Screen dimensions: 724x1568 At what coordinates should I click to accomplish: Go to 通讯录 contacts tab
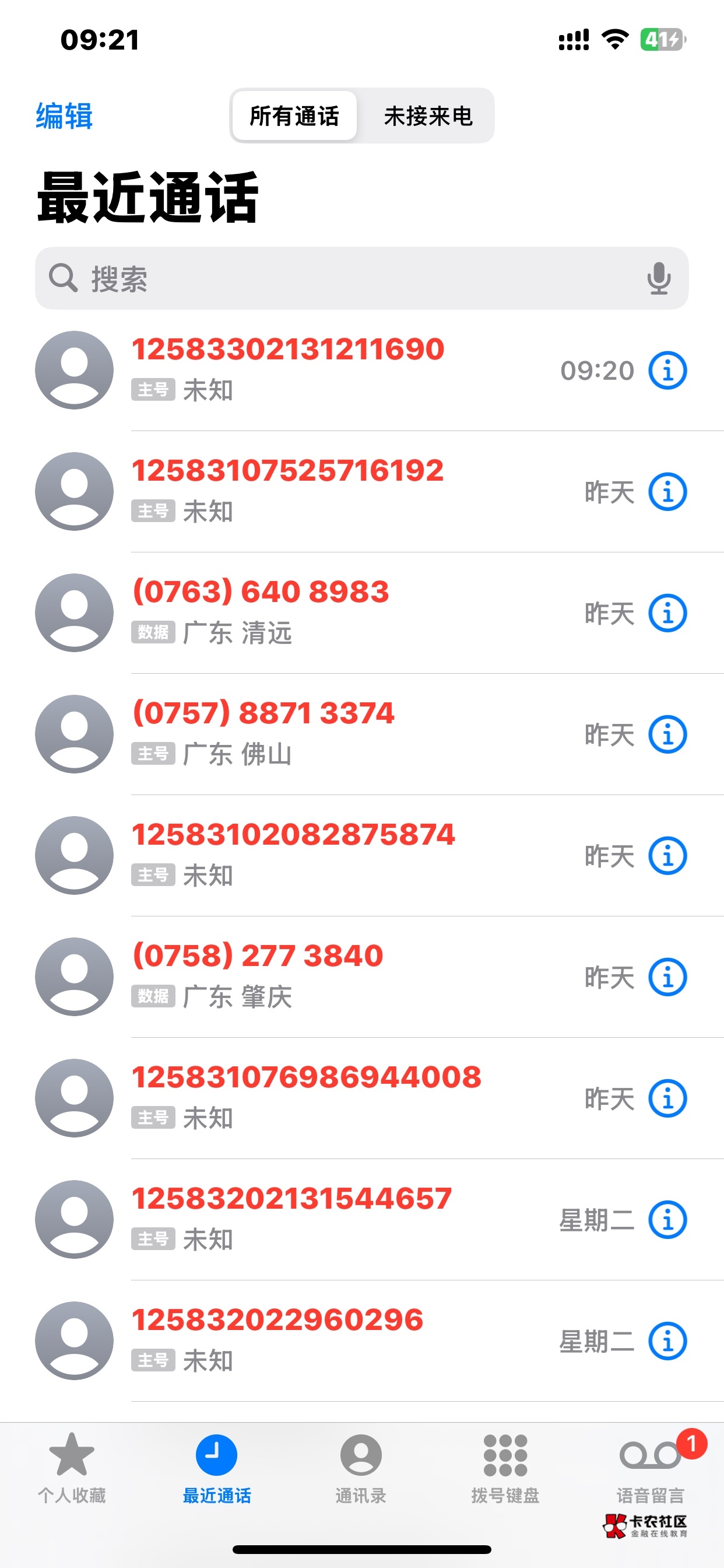[x=361, y=1468]
